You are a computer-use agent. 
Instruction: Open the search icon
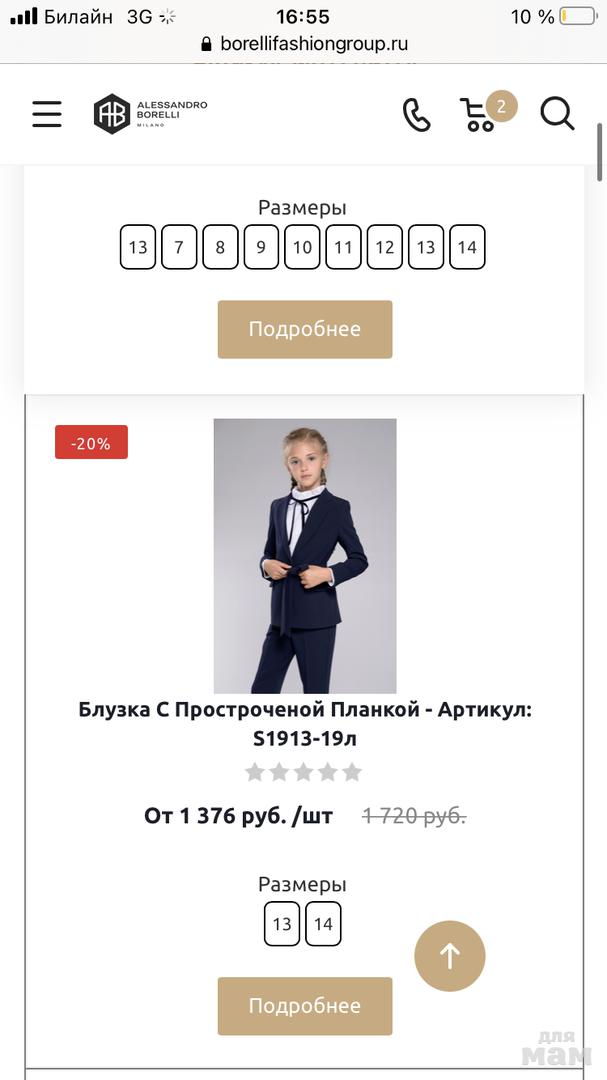(x=557, y=113)
